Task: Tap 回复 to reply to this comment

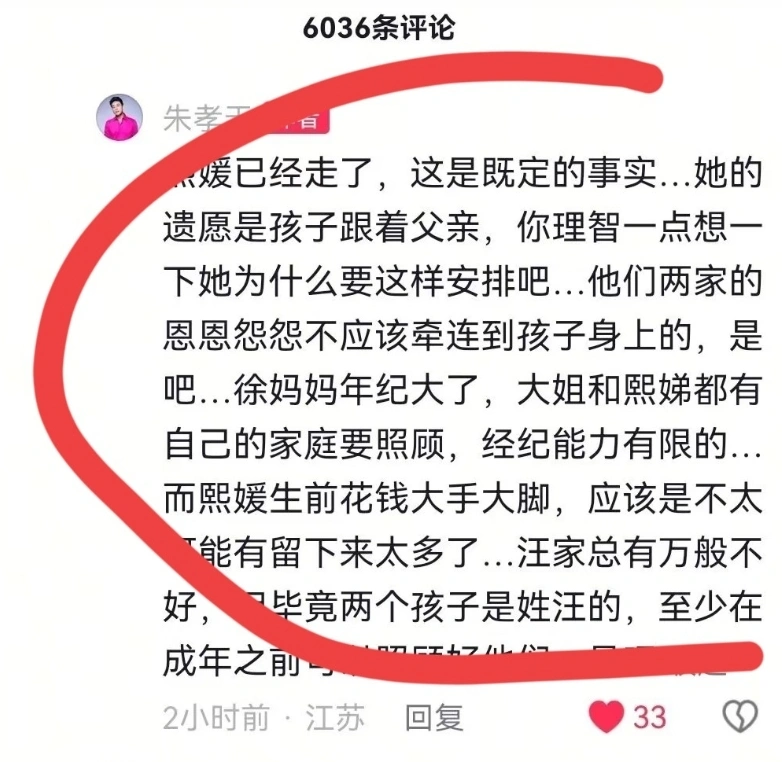Action: 433,717
